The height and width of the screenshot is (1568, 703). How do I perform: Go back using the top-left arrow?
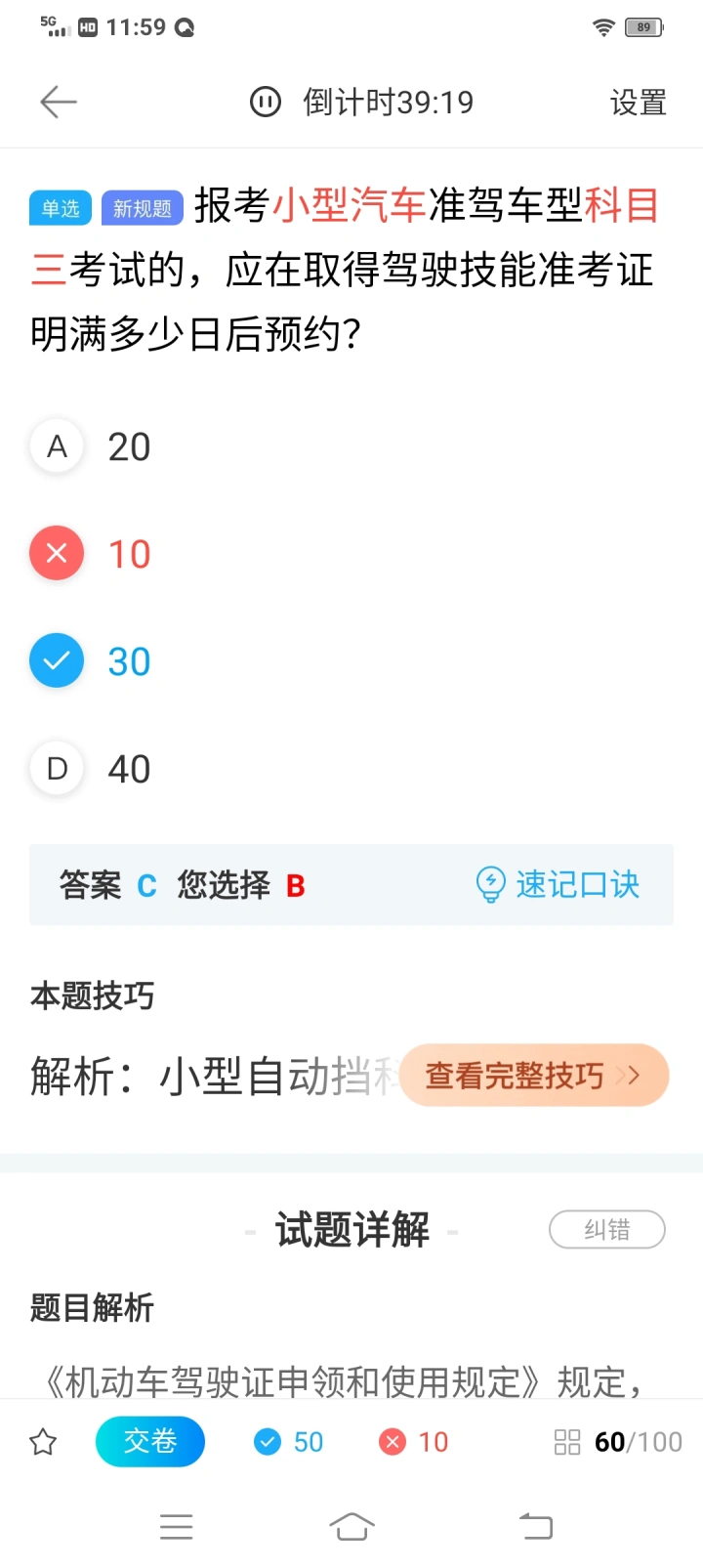[59, 102]
